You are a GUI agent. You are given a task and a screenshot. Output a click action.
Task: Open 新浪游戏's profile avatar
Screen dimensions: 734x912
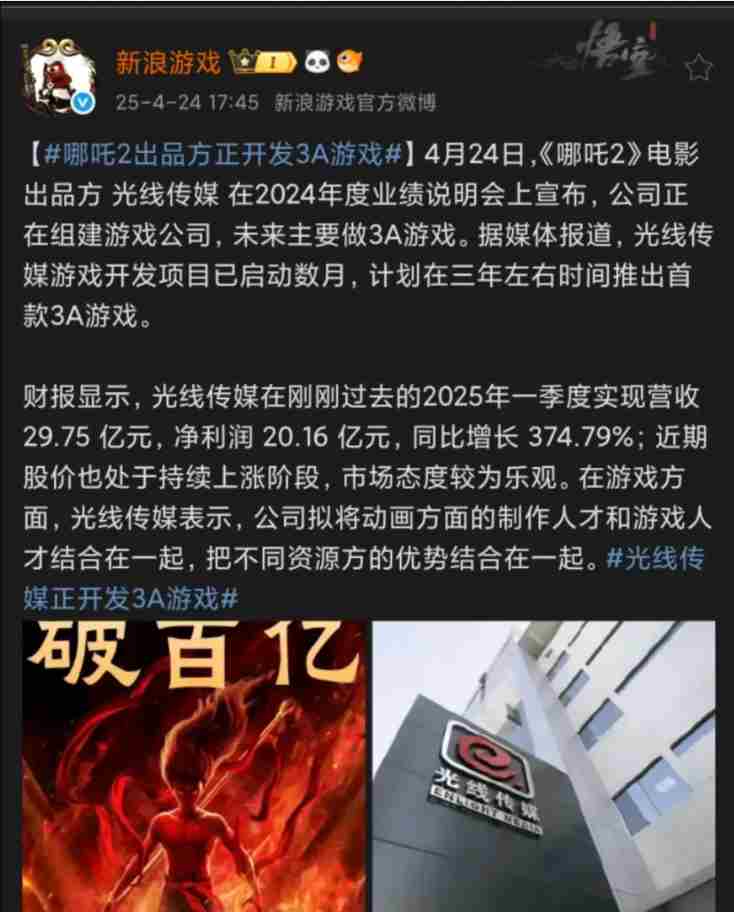(58, 74)
